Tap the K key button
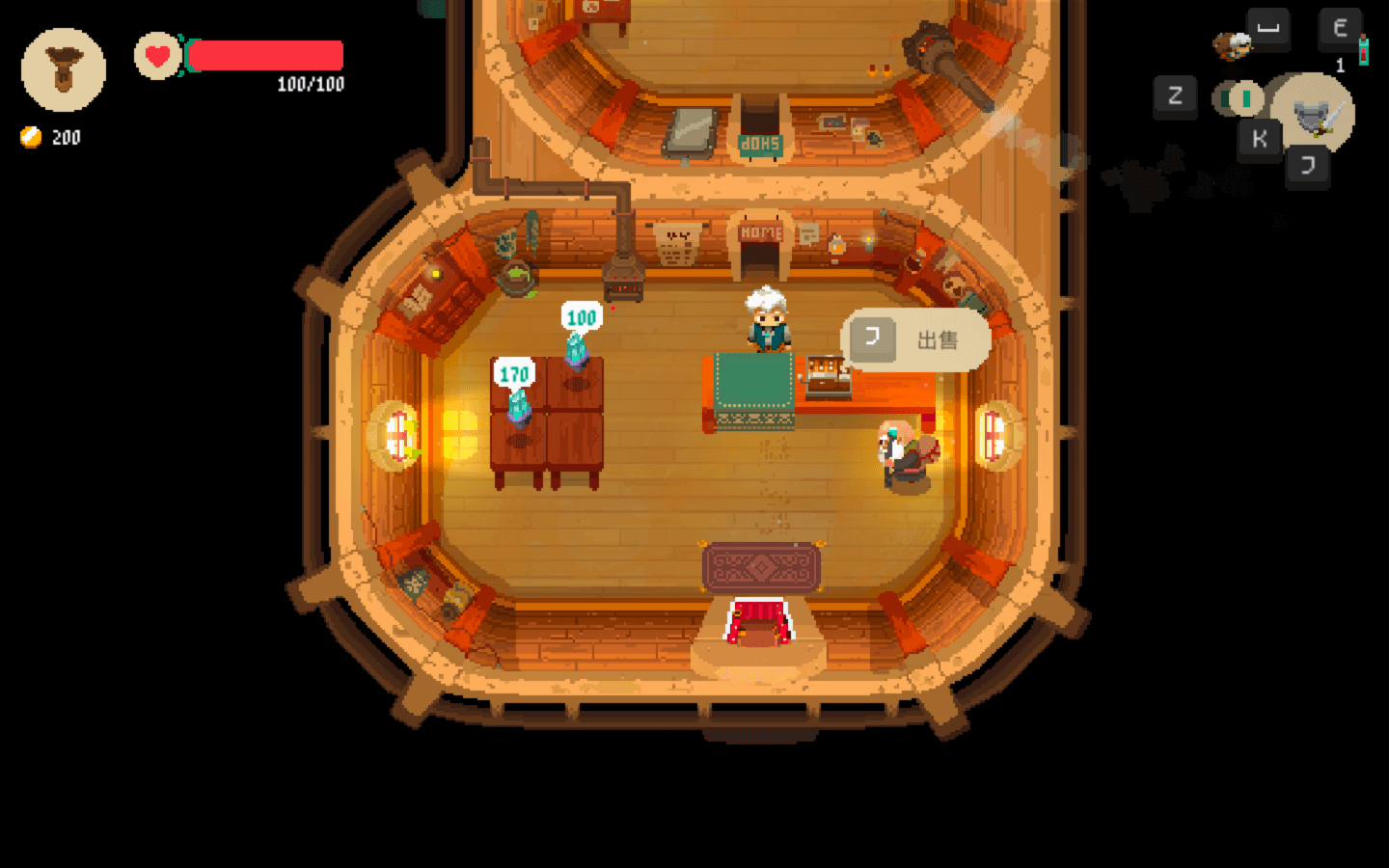This screenshot has width=1389, height=868. tap(1259, 139)
